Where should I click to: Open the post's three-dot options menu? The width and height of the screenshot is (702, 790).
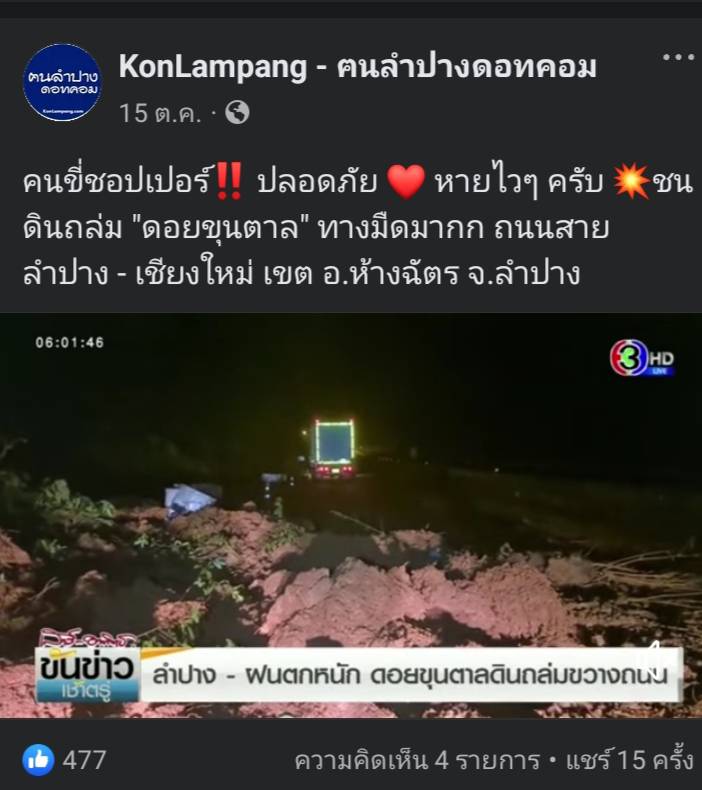[678, 57]
